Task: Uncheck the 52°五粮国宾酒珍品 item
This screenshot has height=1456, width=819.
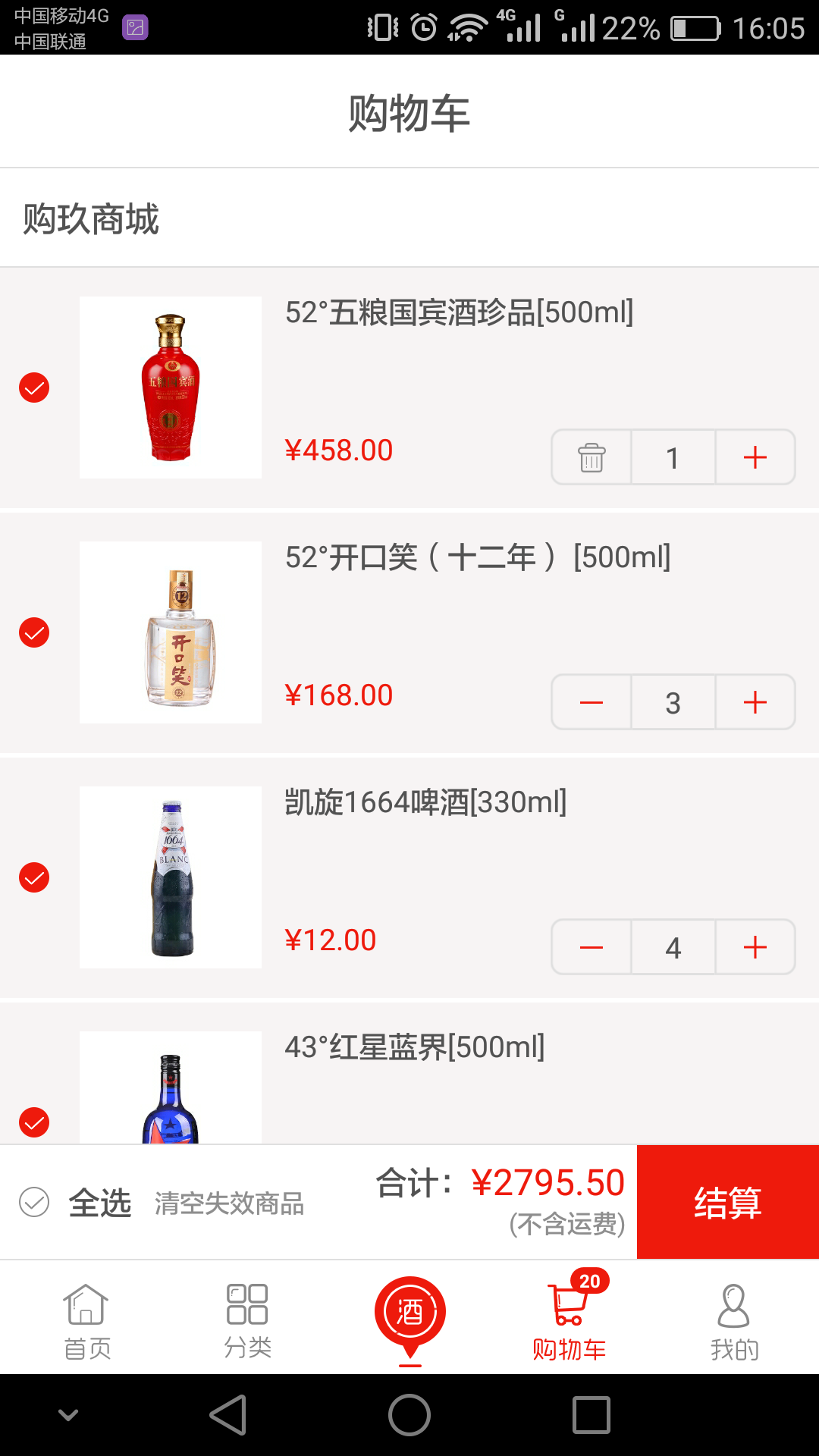Action: click(x=34, y=388)
